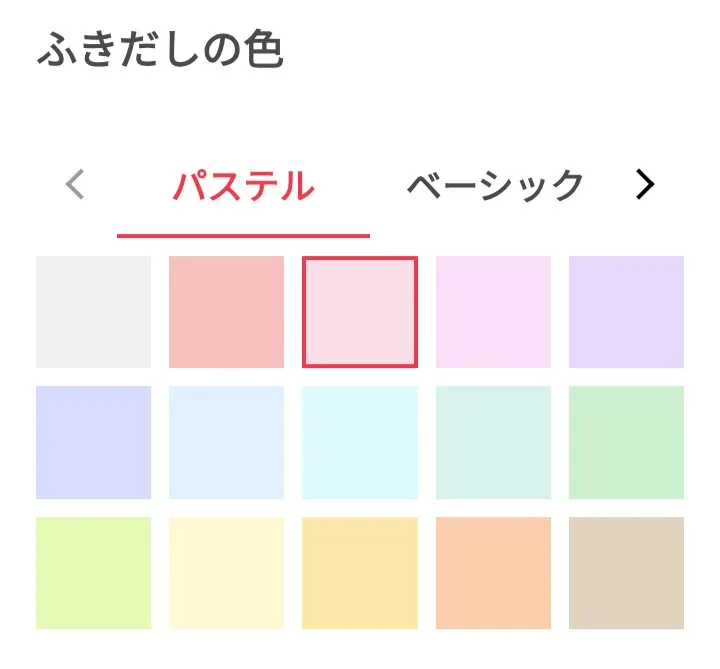The width and height of the screenshot is (720, 669).
Task: Go to the next color palette arrow
Action: (x=645, y=184)
